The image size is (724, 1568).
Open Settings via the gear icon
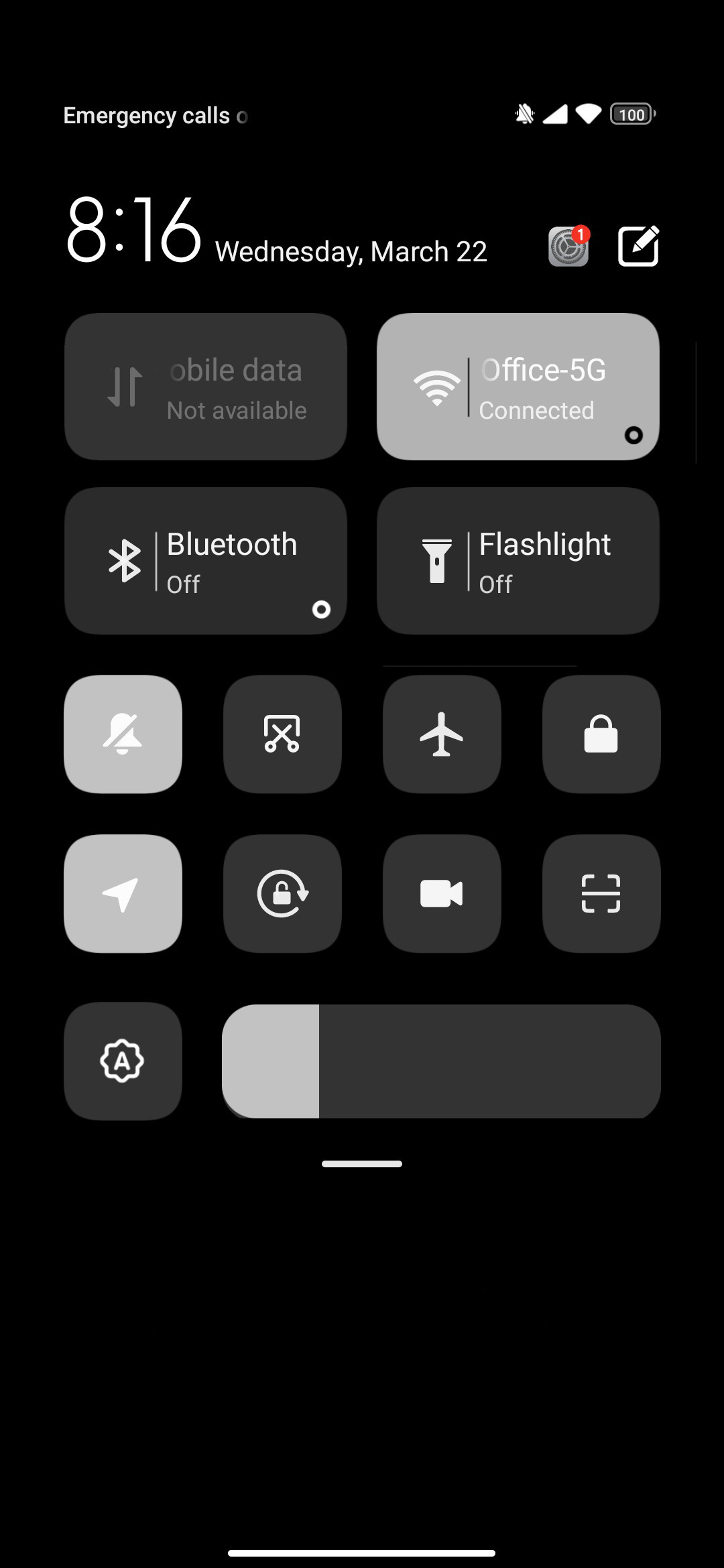click(568, 246)
